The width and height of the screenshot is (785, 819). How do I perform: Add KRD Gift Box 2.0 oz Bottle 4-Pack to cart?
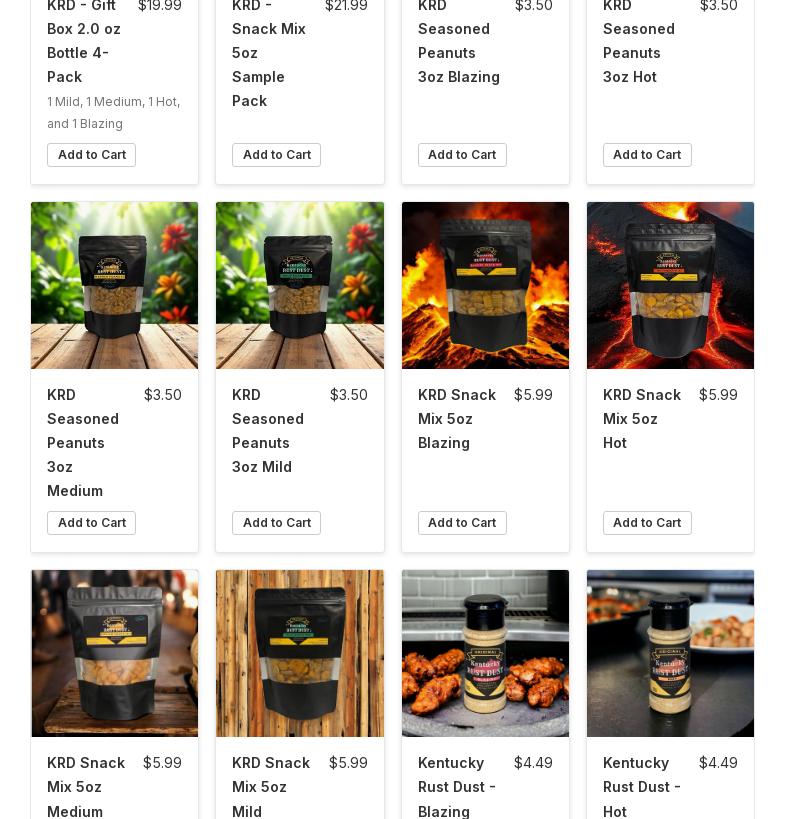[91, 155]
